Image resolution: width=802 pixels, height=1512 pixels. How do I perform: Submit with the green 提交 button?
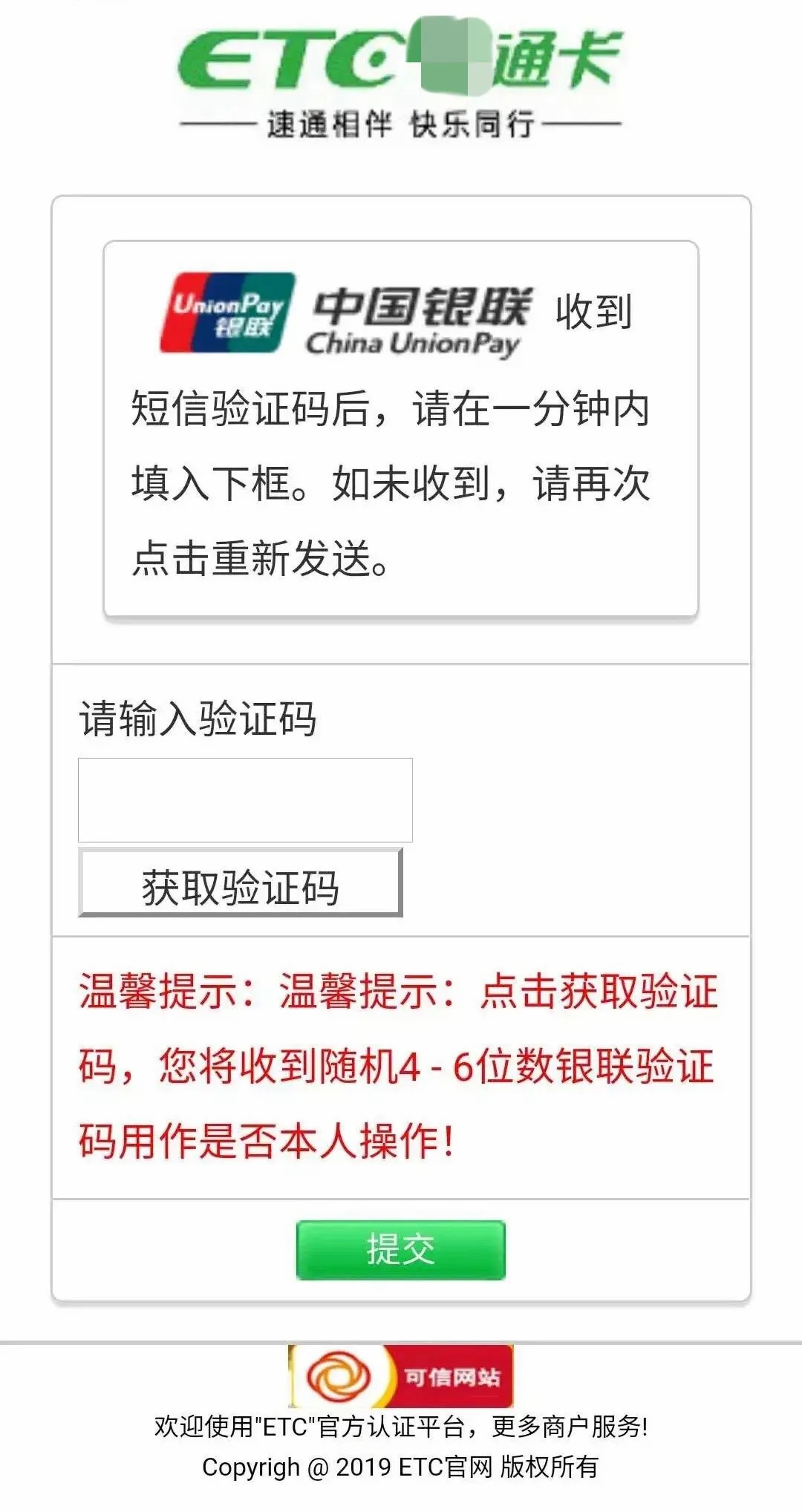click(400, 1249)
